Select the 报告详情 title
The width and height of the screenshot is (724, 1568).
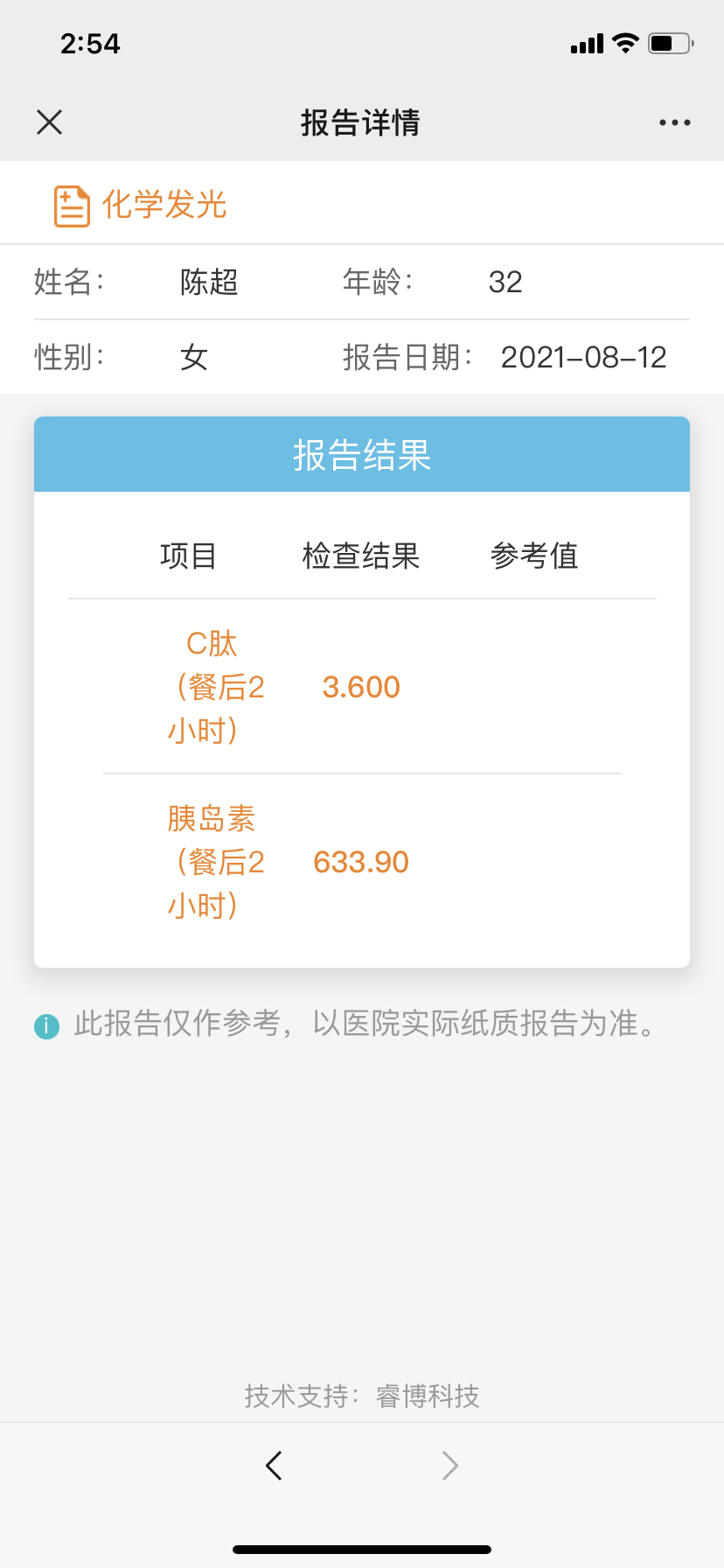tap(362, 123)
